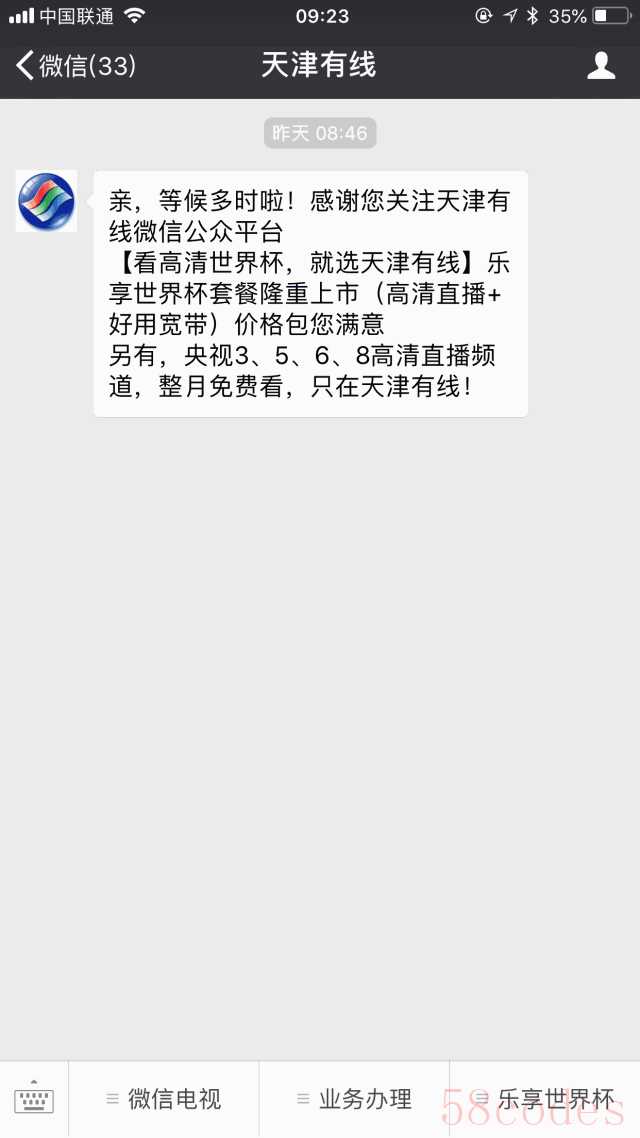Go back to the 微信 chat list
This screenshot has height=1138, width=640.
(x=75, y=66)
